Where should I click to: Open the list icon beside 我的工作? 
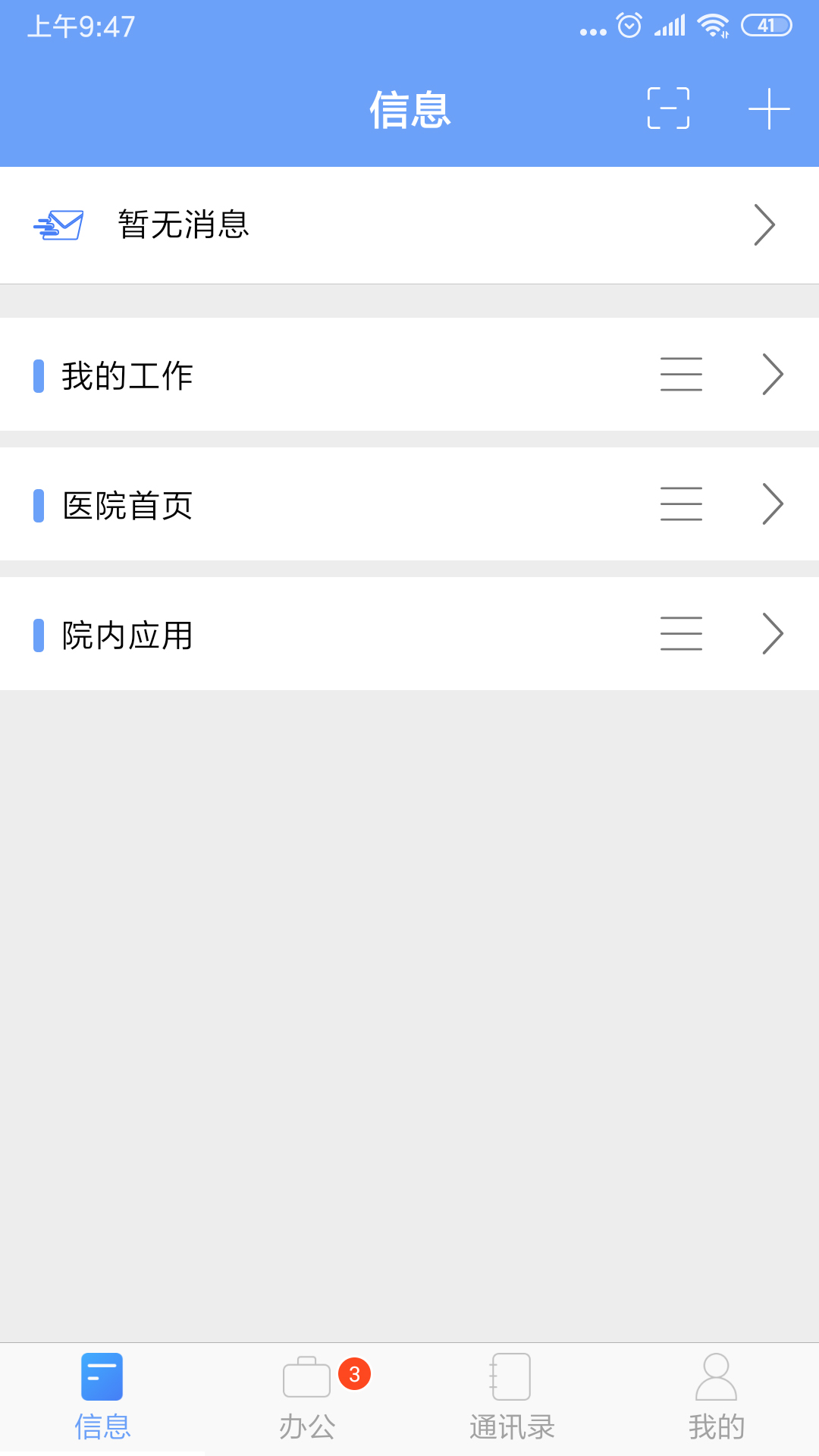(681, 375)
